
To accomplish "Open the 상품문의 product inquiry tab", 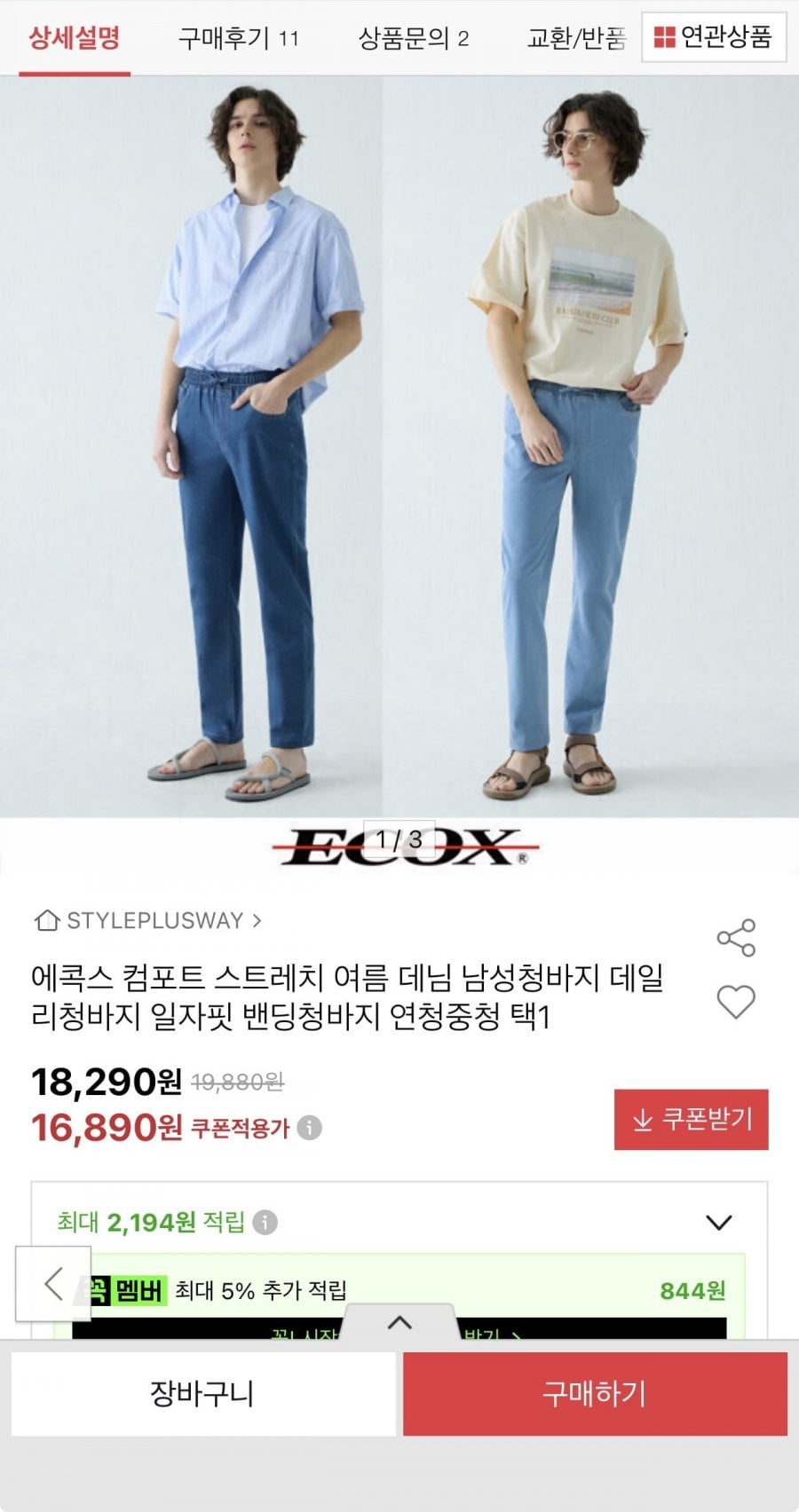I will click(413, 38).
